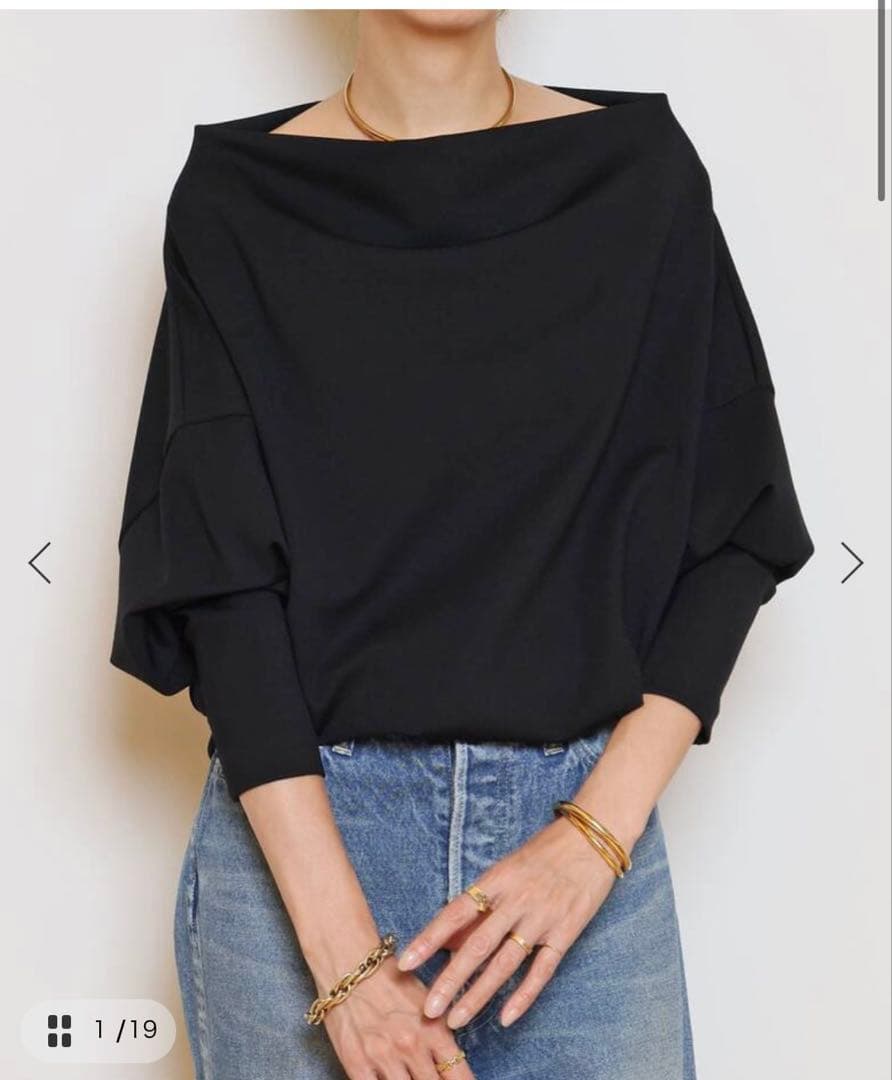Go back to the previous product photo

[39, 563]
